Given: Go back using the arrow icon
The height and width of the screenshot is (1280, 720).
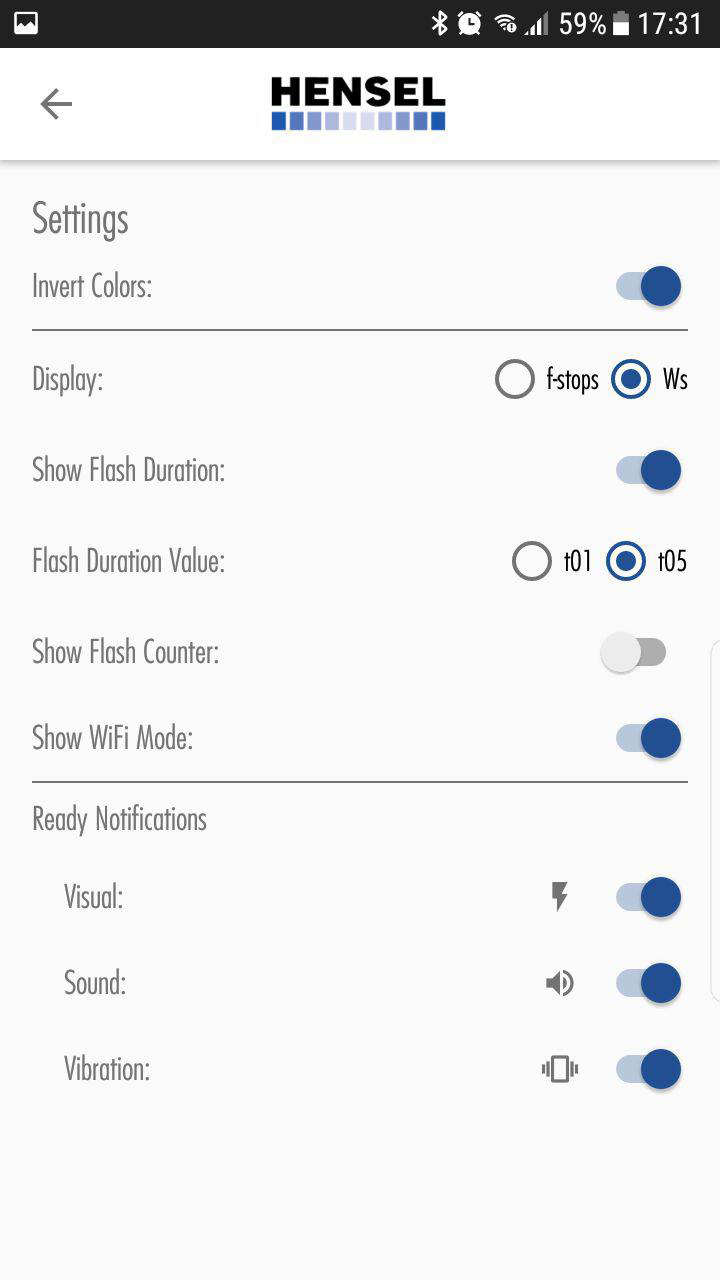Looking at the screenshot, I should click(x=56, y=104).
